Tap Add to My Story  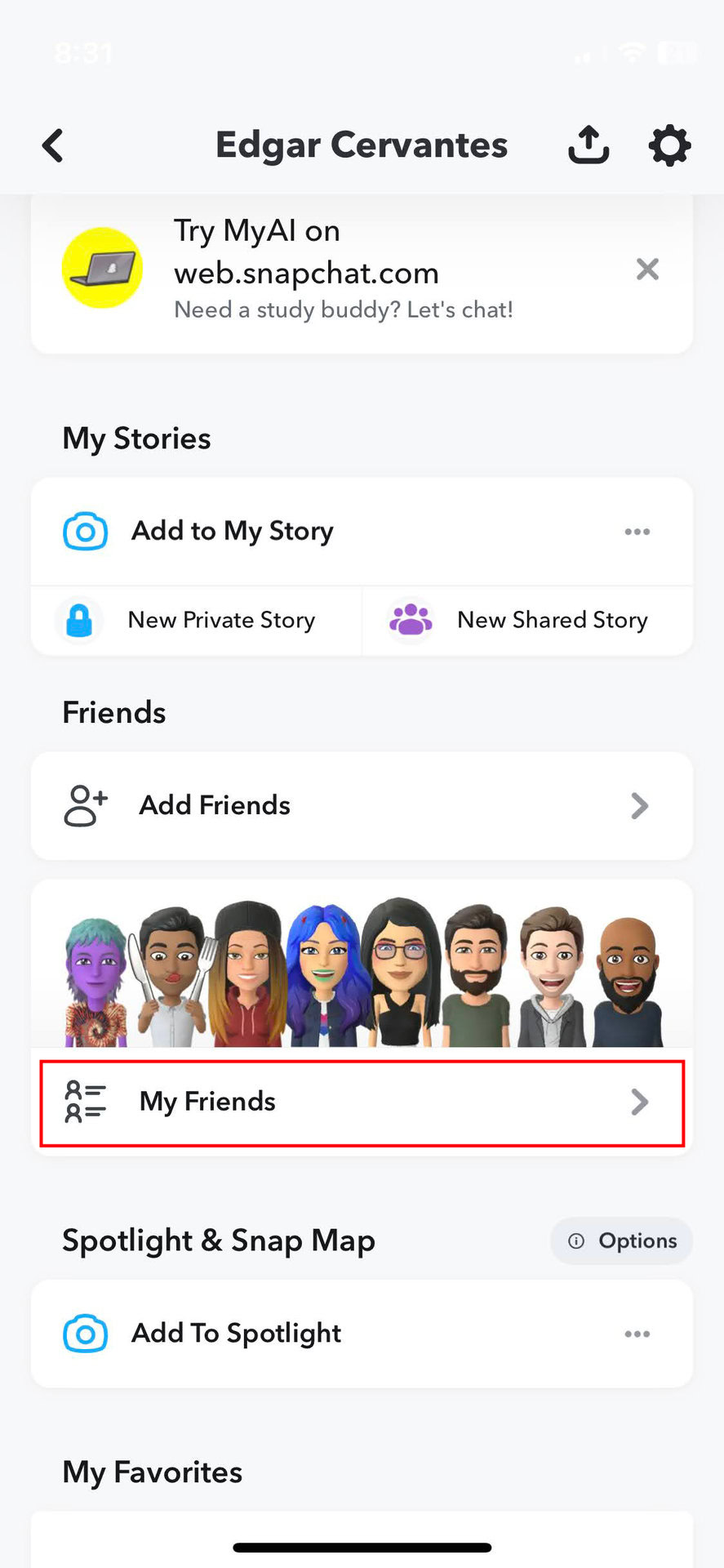[x=233, y=532]
